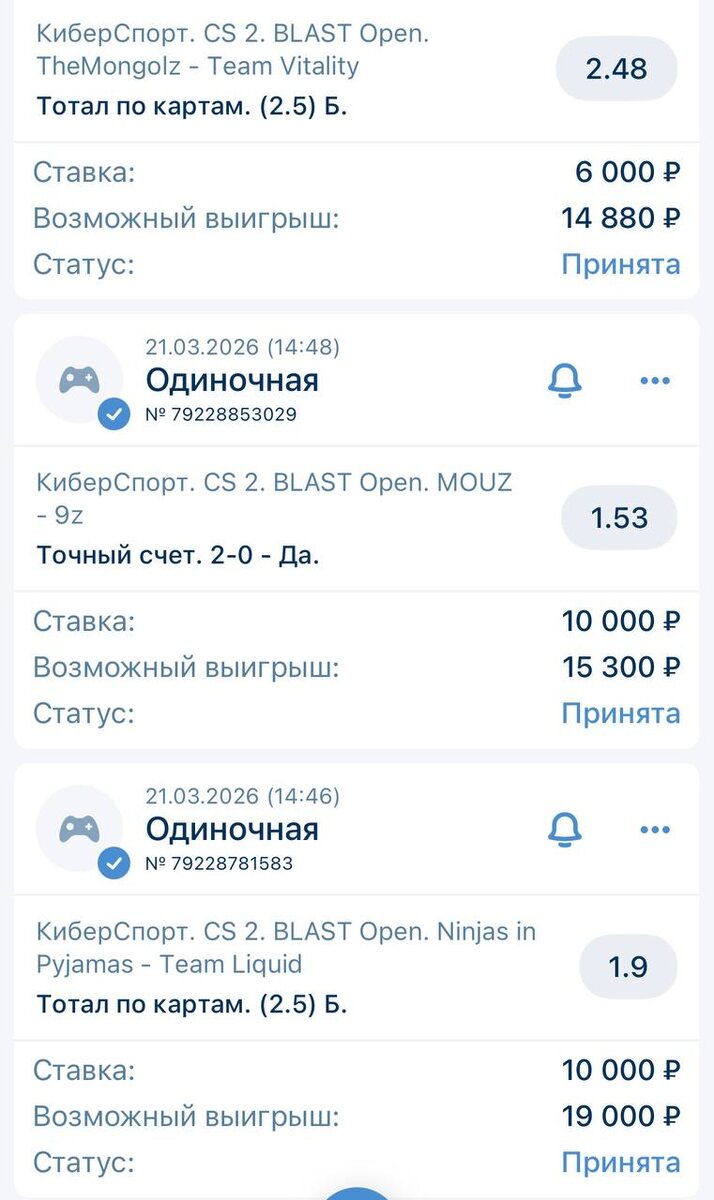Enable notifications bell for the MOUZ - 9z bet
Viewport: 714px width, 1200px height.
tap(566, 381)
